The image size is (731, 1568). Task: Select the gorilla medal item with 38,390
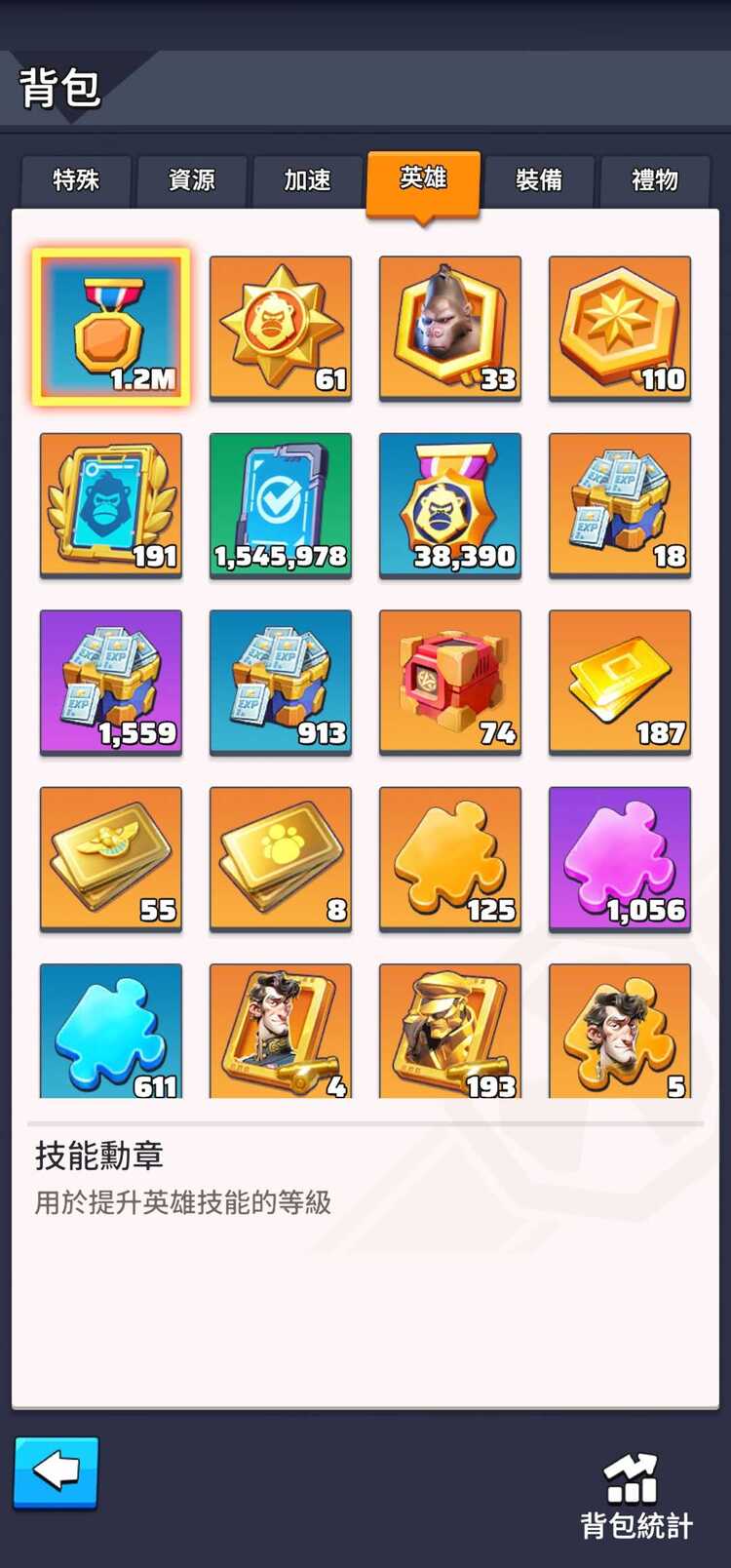pyautogui.click(x=450, y=505)
